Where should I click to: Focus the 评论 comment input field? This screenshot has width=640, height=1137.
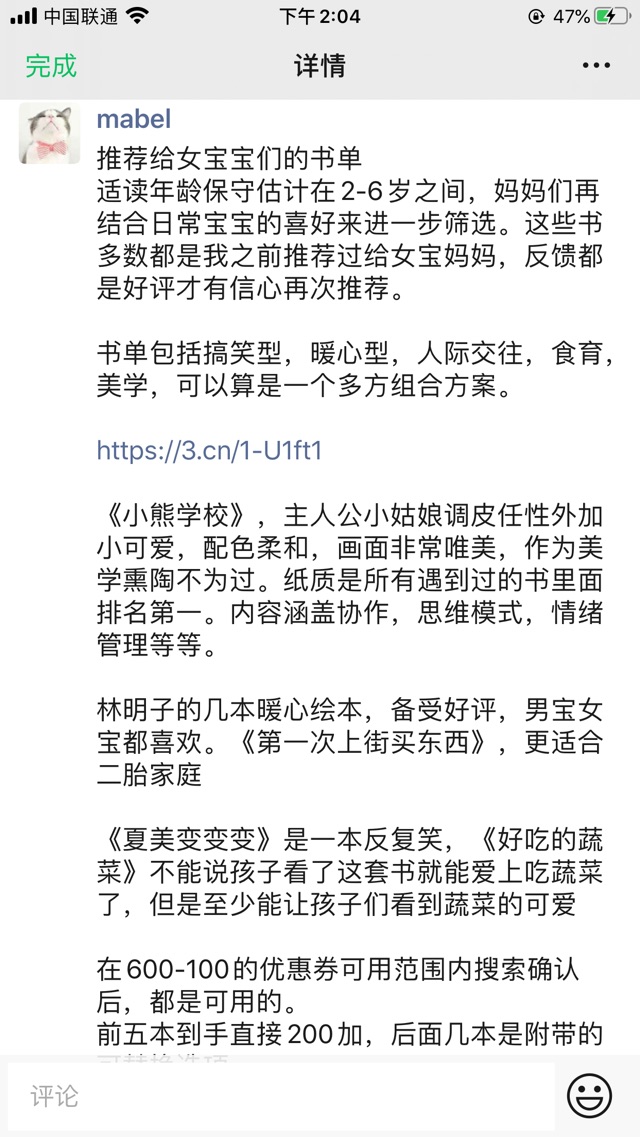pyautogui.click(x=281, y=1096)
